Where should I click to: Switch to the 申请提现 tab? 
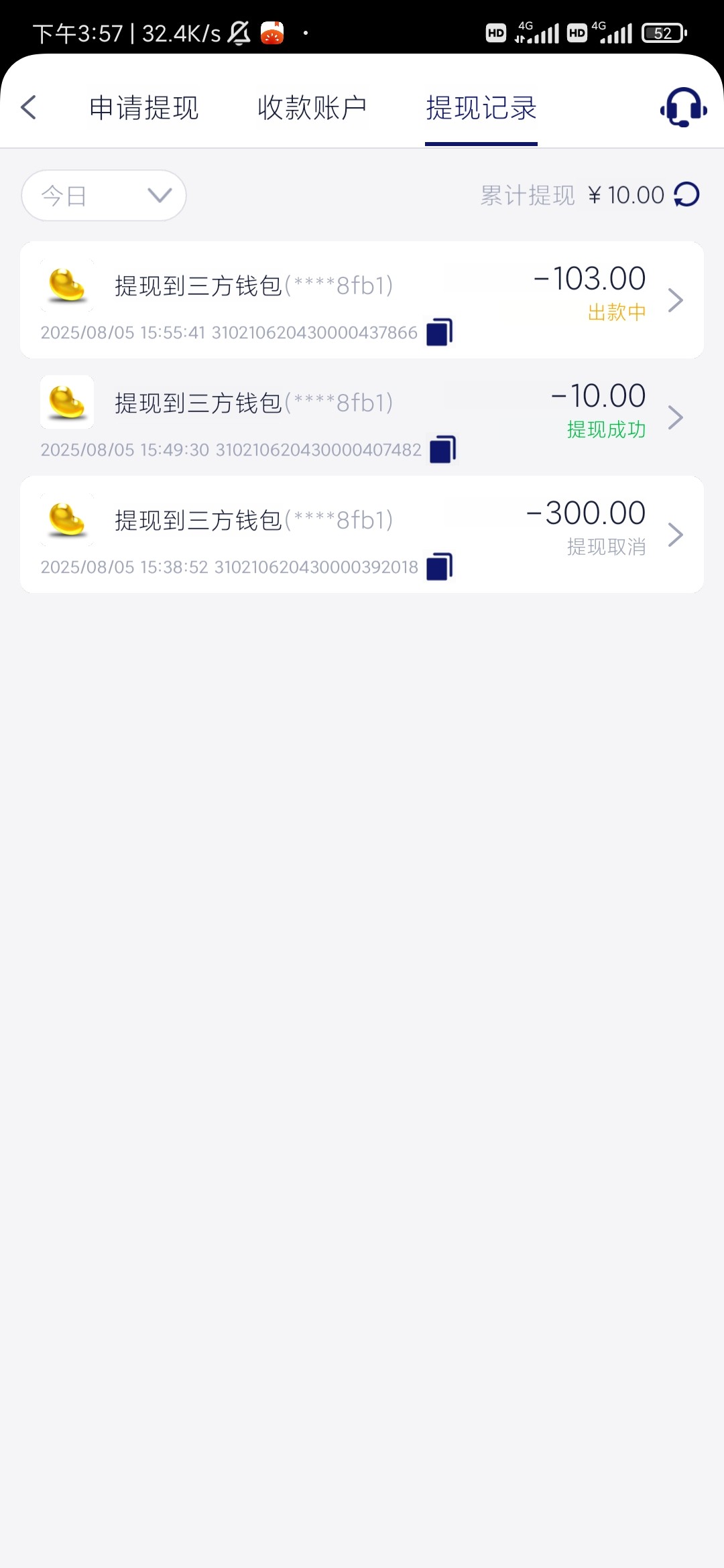point(144,108)
